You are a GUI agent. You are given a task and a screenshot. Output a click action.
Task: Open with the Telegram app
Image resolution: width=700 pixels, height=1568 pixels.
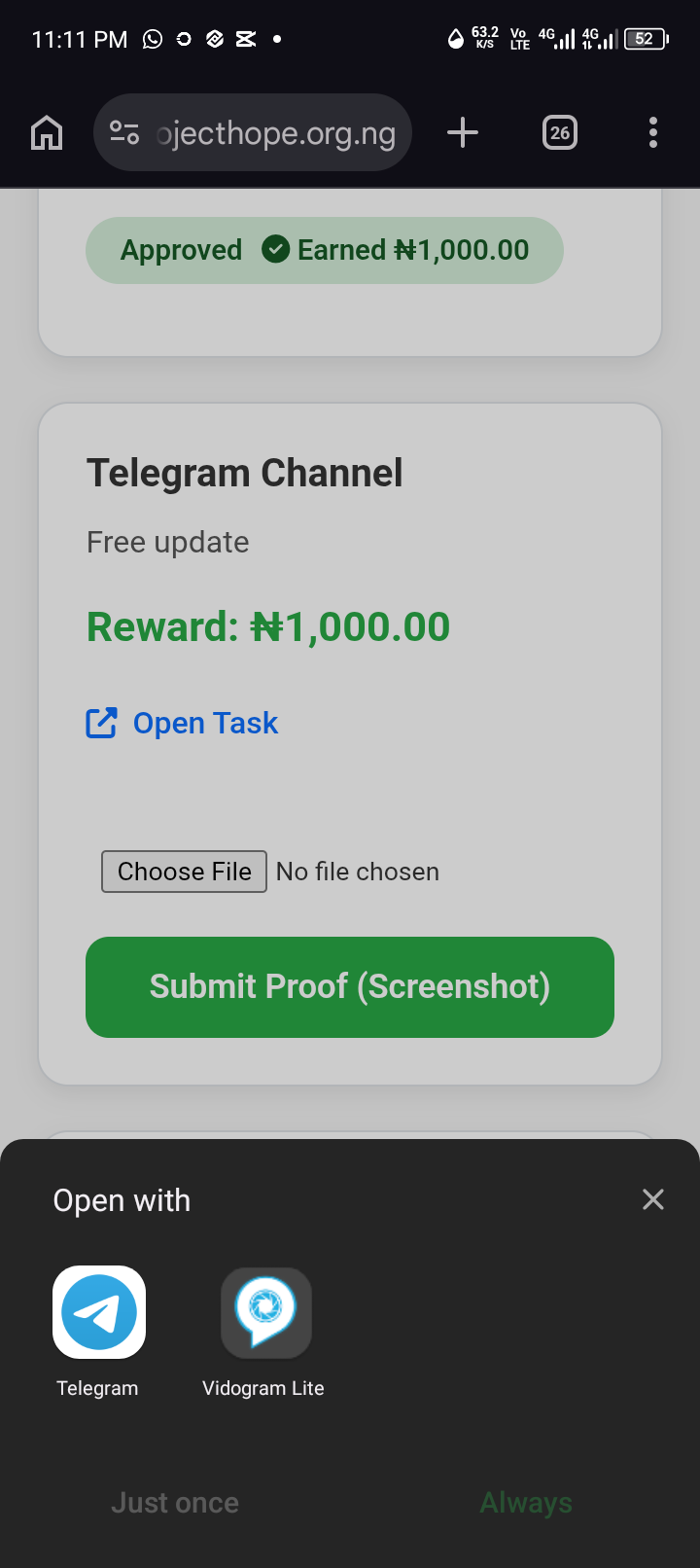click(98, 1312)
